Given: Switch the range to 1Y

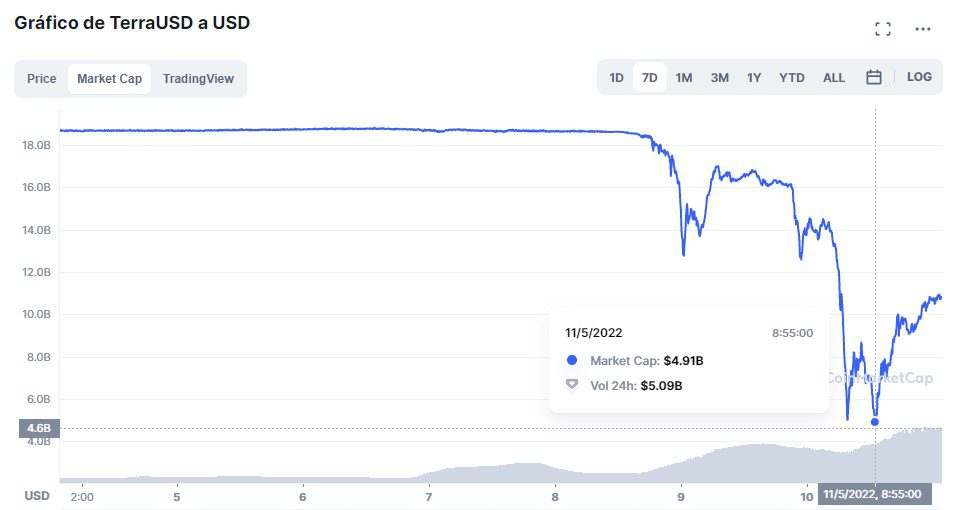Looking at the screenshot, I should pyautogui.click(x=754, y=78).
